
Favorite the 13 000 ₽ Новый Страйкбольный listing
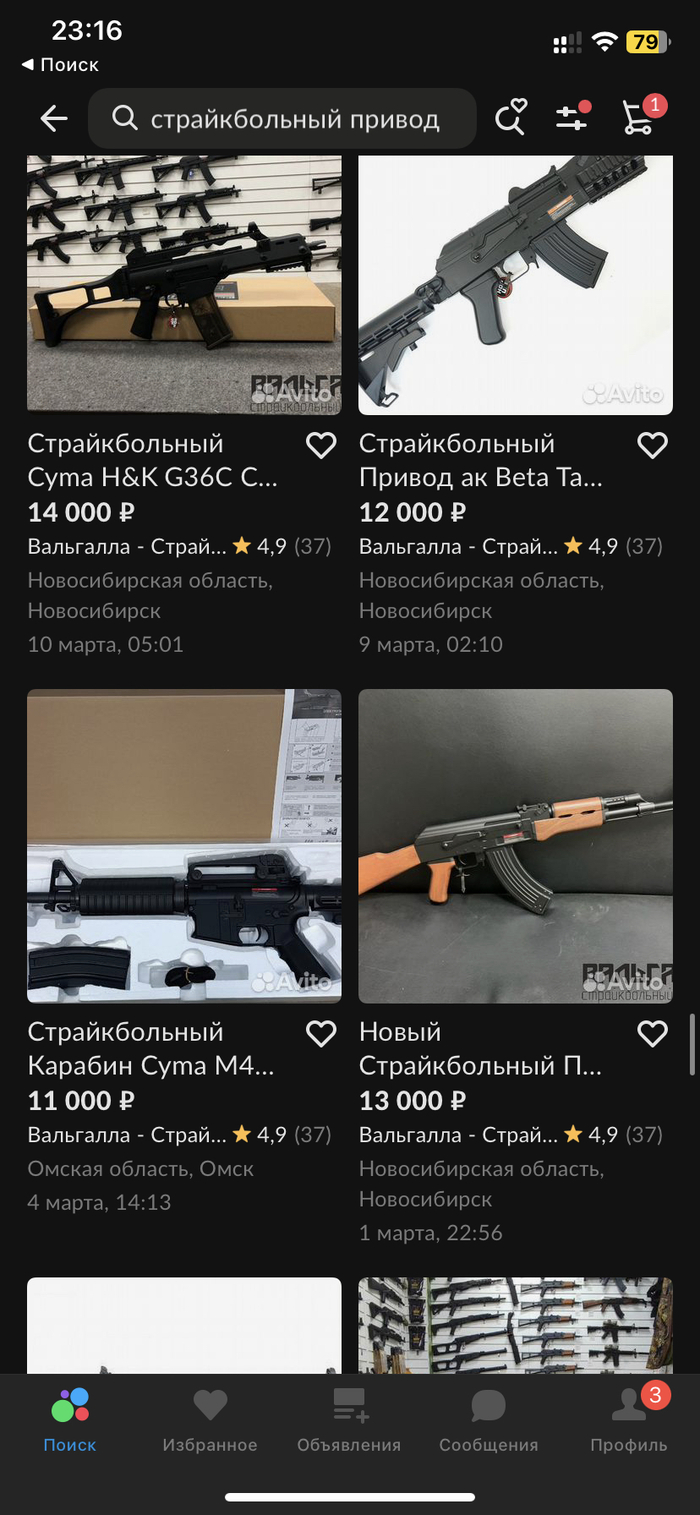point(652,1033)
